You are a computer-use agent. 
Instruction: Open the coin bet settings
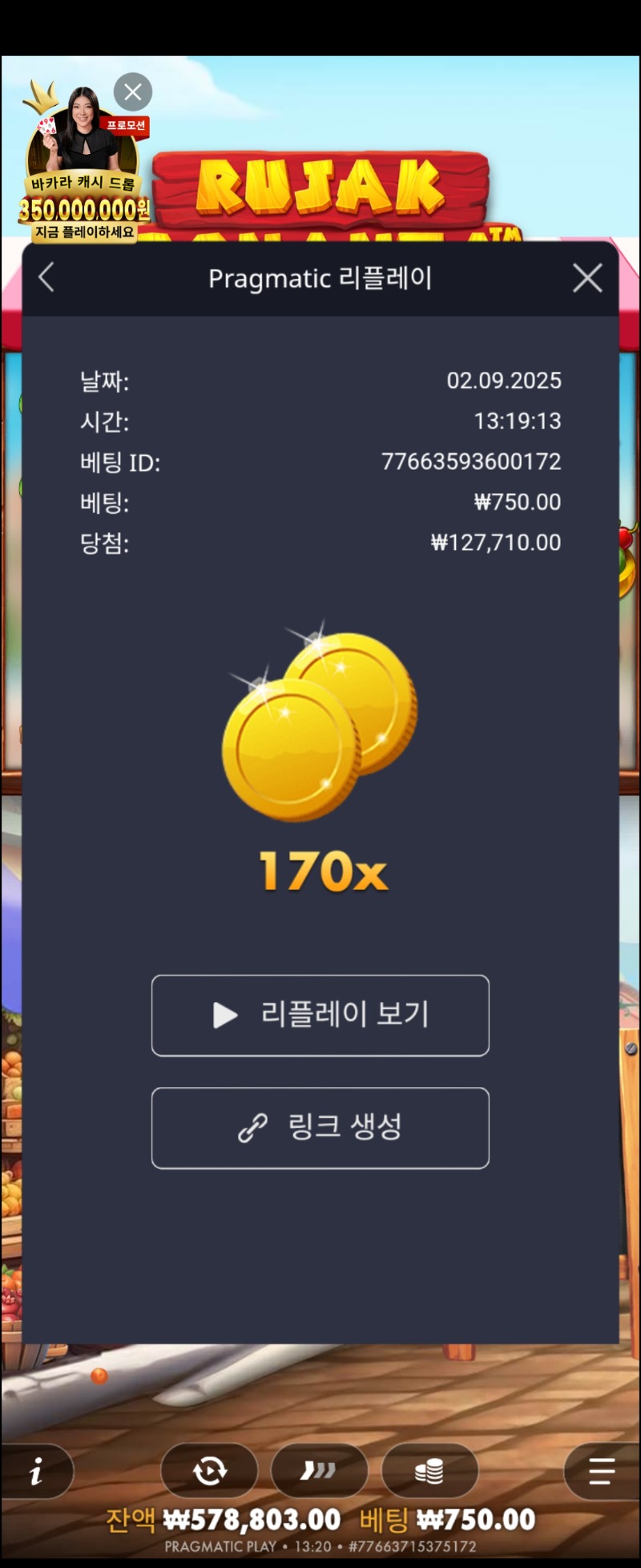[429, 1470]
